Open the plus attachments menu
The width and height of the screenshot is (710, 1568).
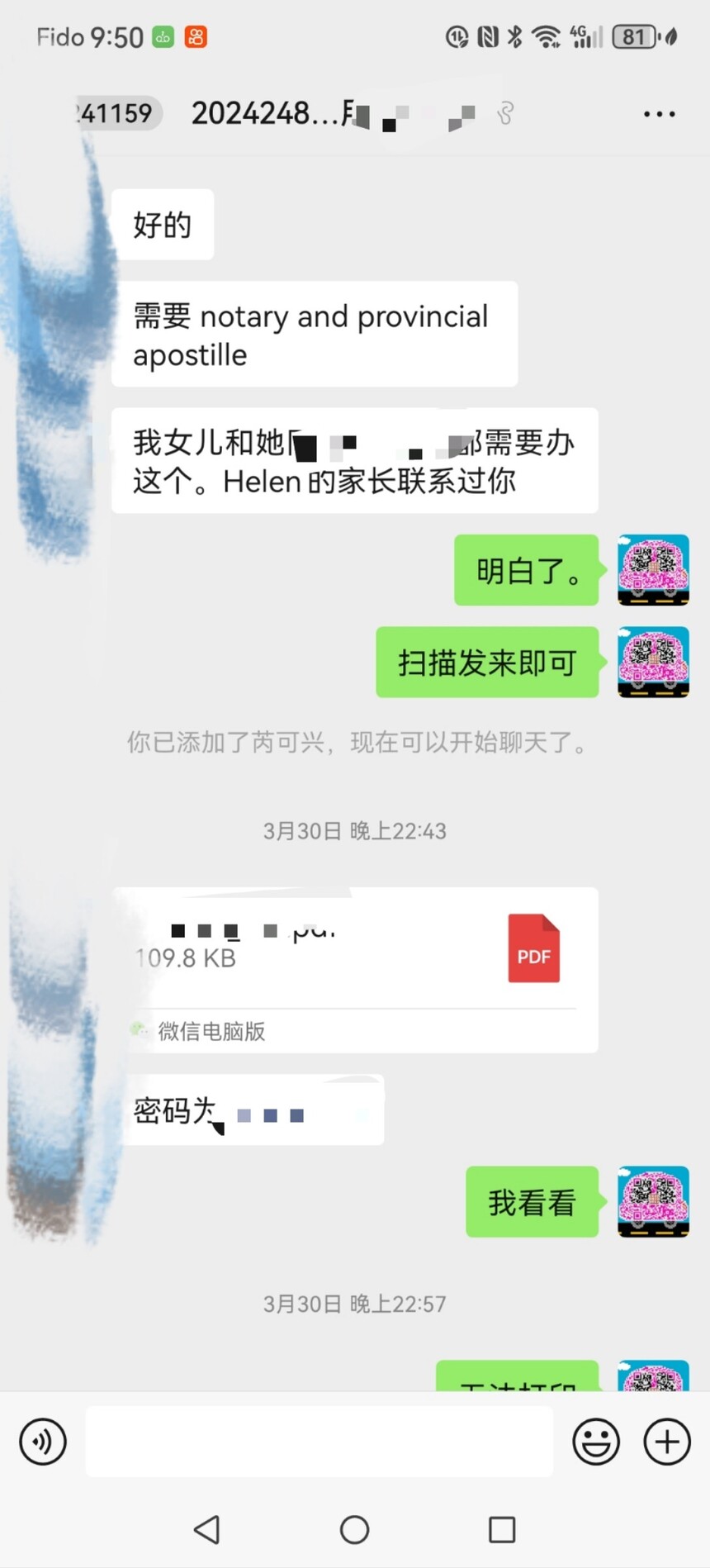[666, 1442]
